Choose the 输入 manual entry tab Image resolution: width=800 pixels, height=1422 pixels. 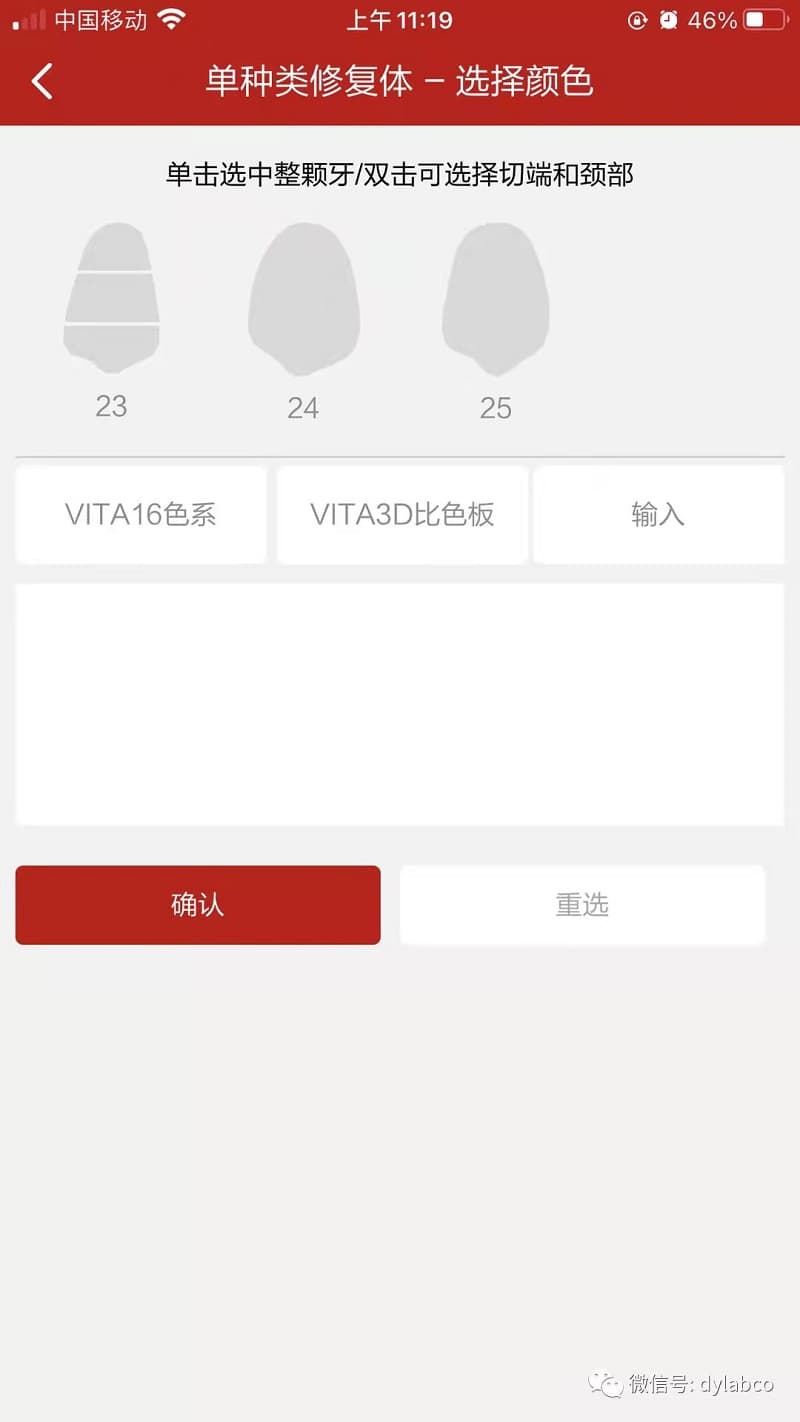pos(658,515)
